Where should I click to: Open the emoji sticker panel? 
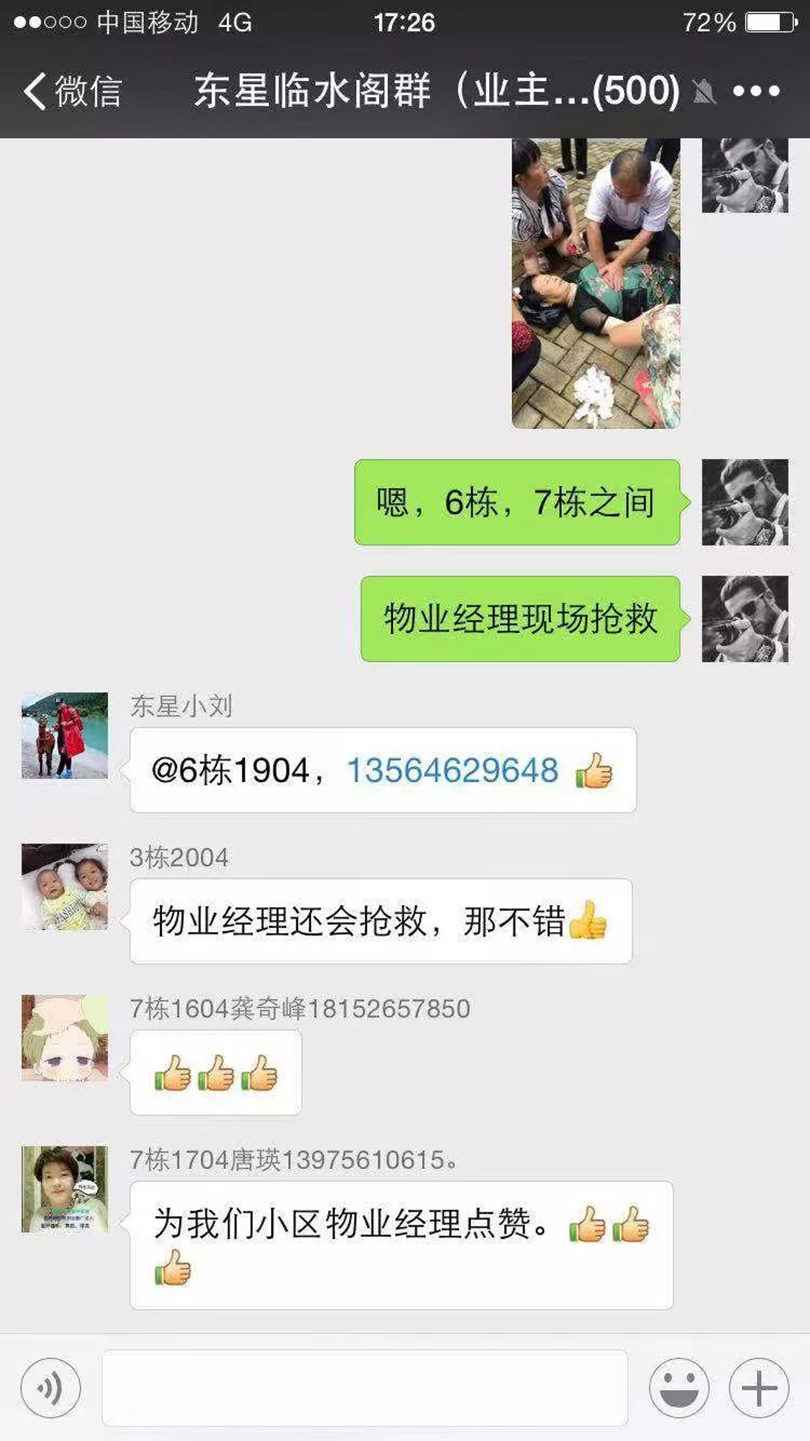pyautogui.click(x=679, y=1388)
